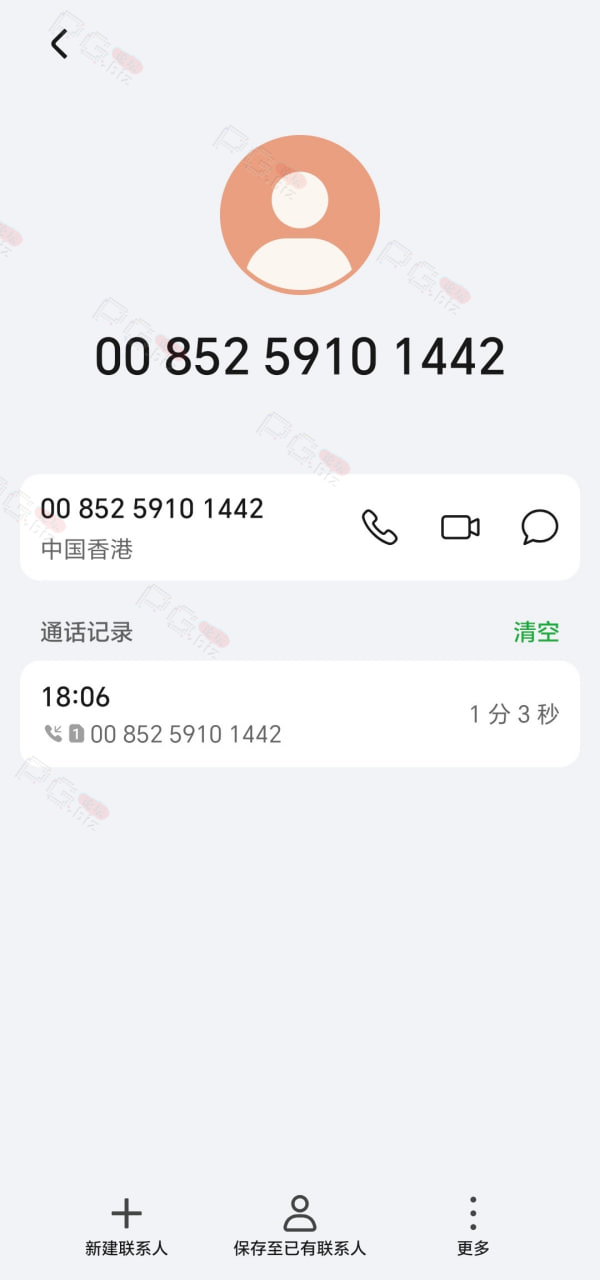This screenshot has width=600, height=1280.
Task: Start a video call with this number
Action: (460, 527)
